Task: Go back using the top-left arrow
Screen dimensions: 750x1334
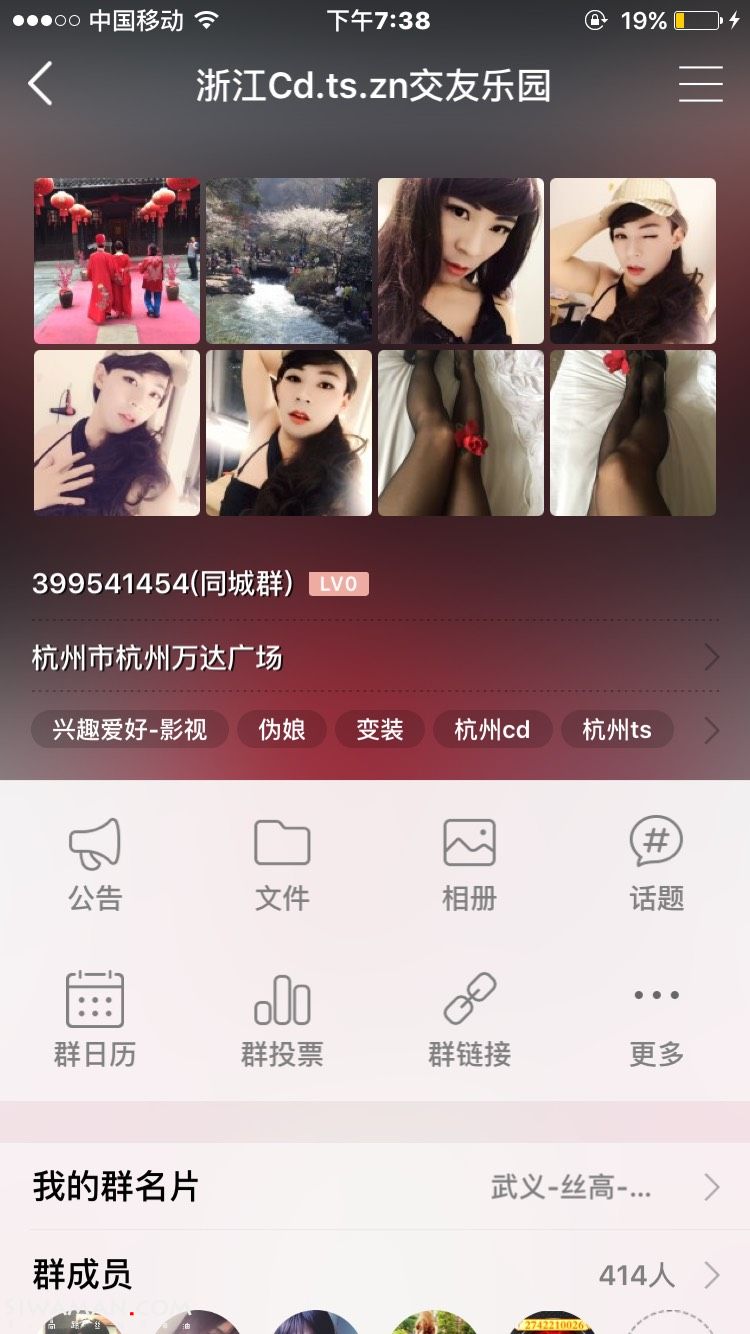Action: coord(40,85)
